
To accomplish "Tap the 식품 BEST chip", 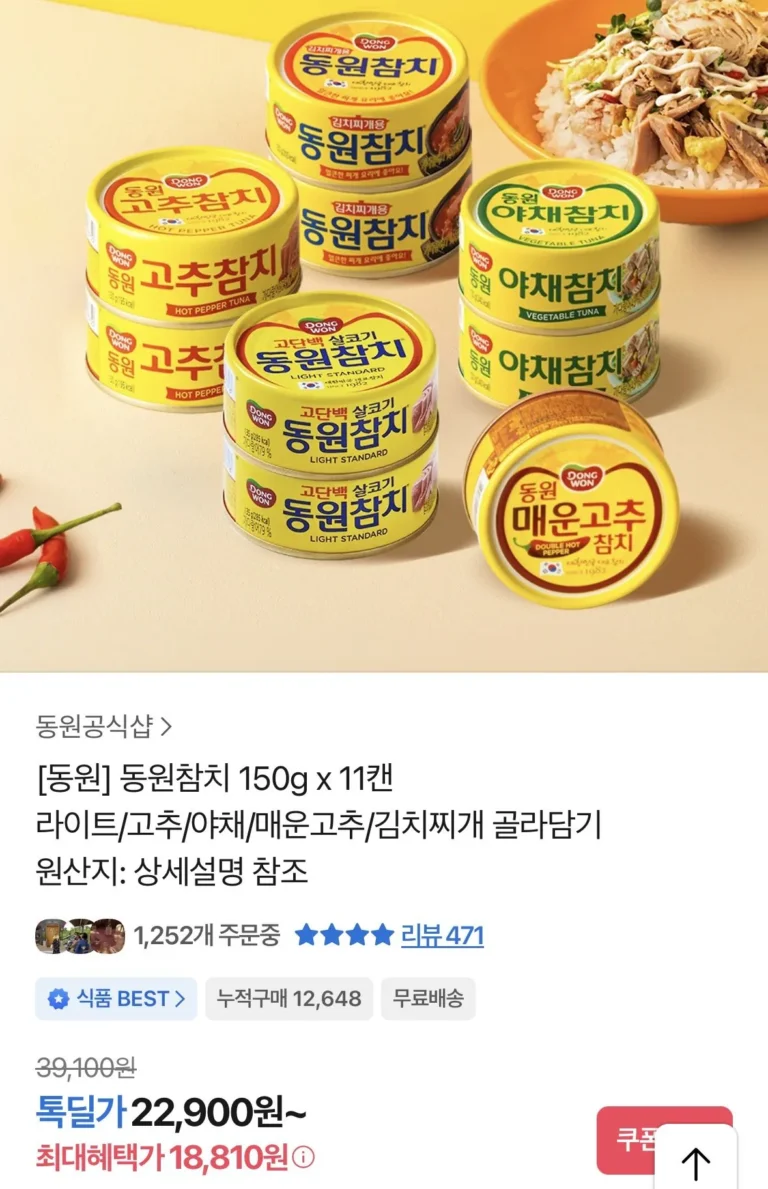I will coord(116,998).
